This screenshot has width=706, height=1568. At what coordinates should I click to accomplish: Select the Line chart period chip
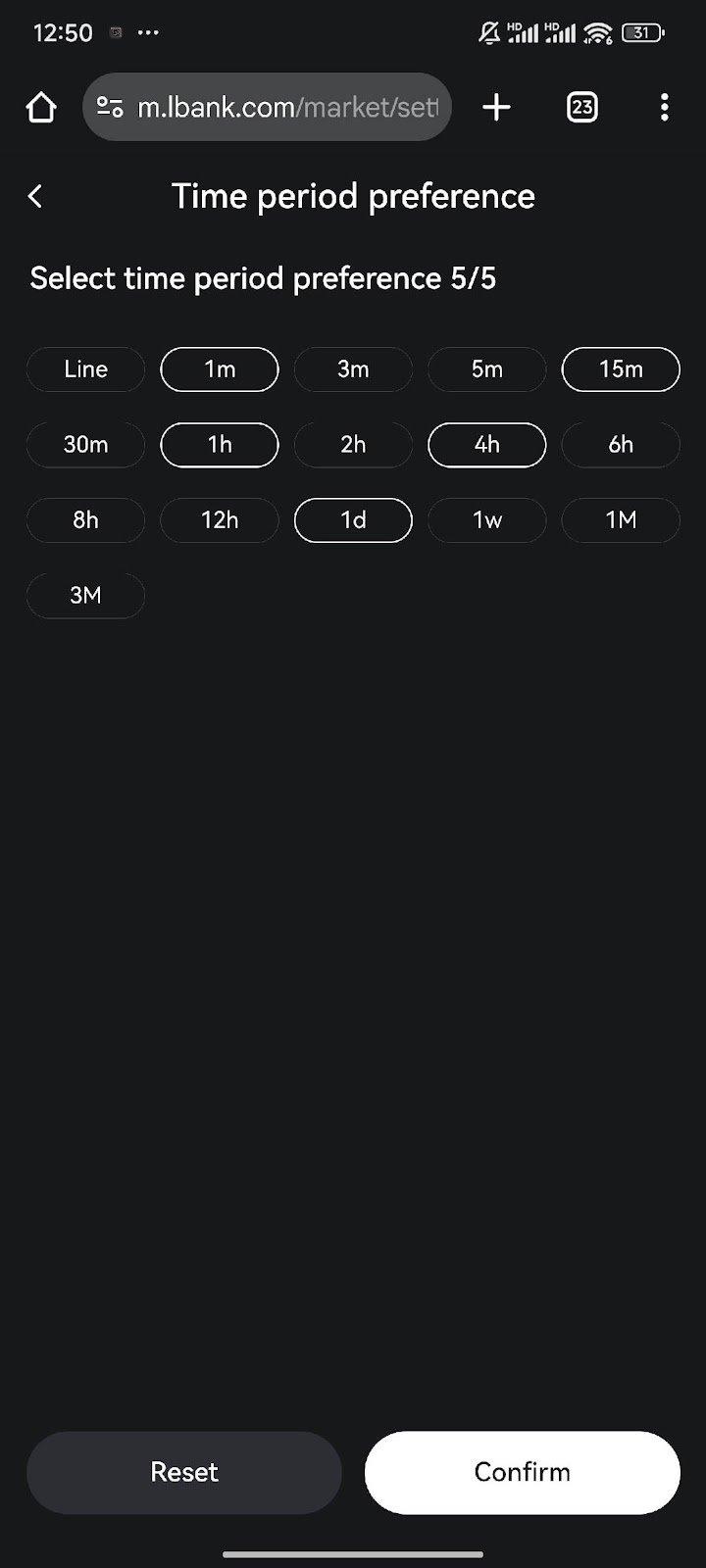pos(85,369)
